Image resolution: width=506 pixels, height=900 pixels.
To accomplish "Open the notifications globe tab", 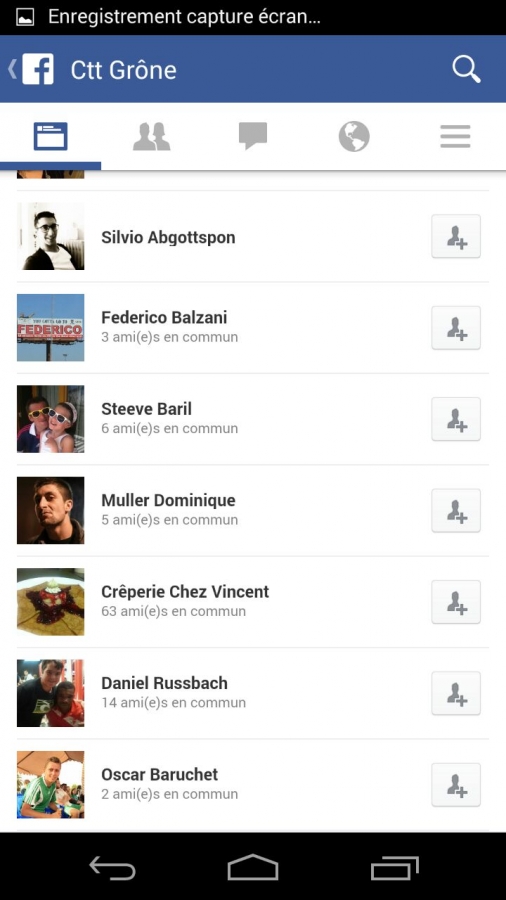I will (354, 137).
